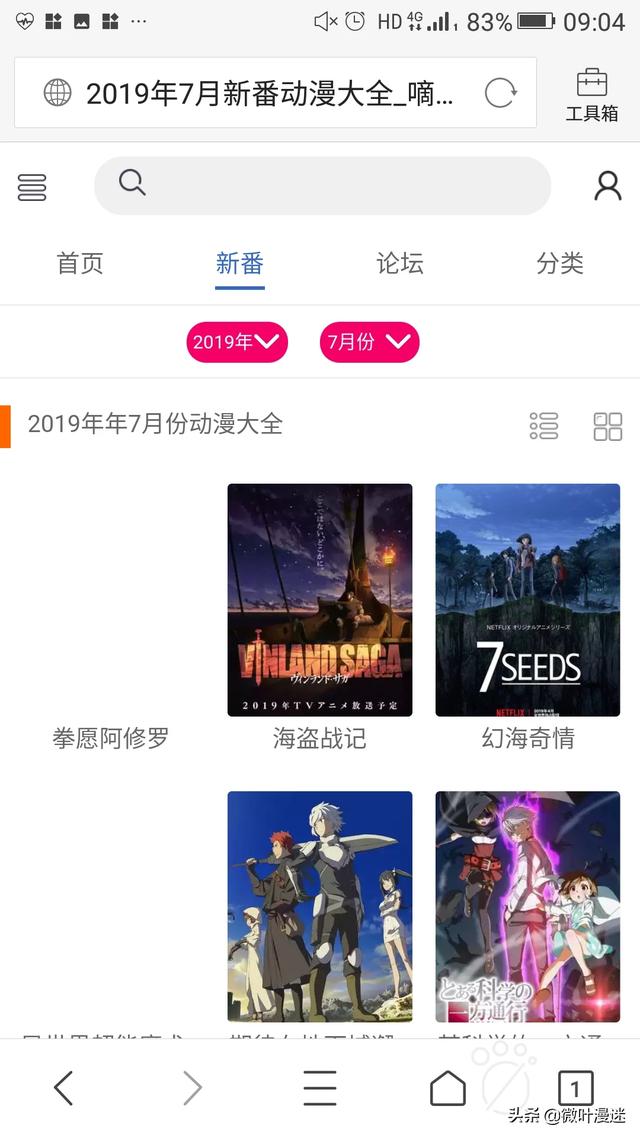Switch to the 分类 tab
Viewport: 640px width, 1138px height.
(x=560, y=264)
